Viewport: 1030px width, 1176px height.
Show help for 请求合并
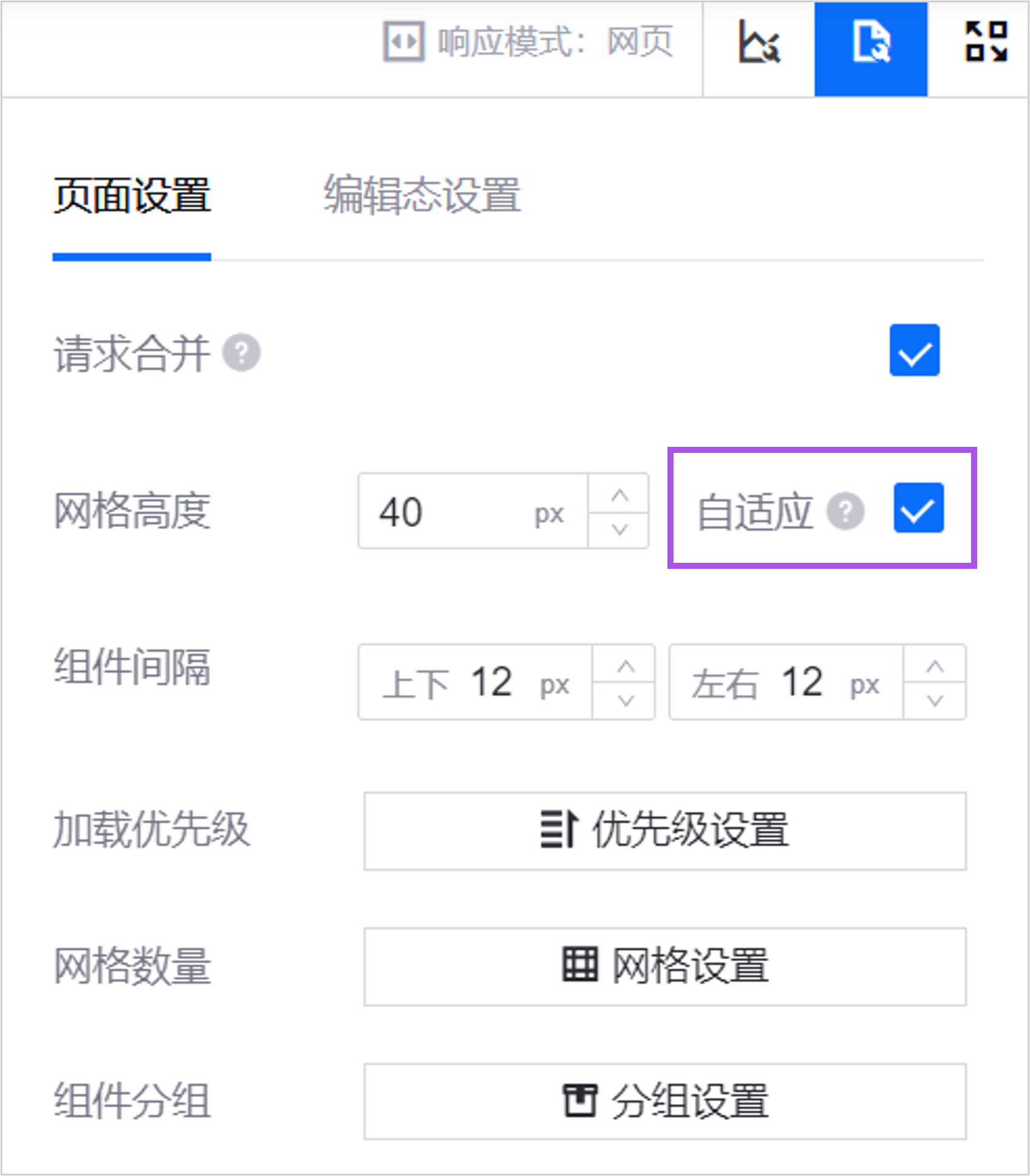click(x=242, y=353)
